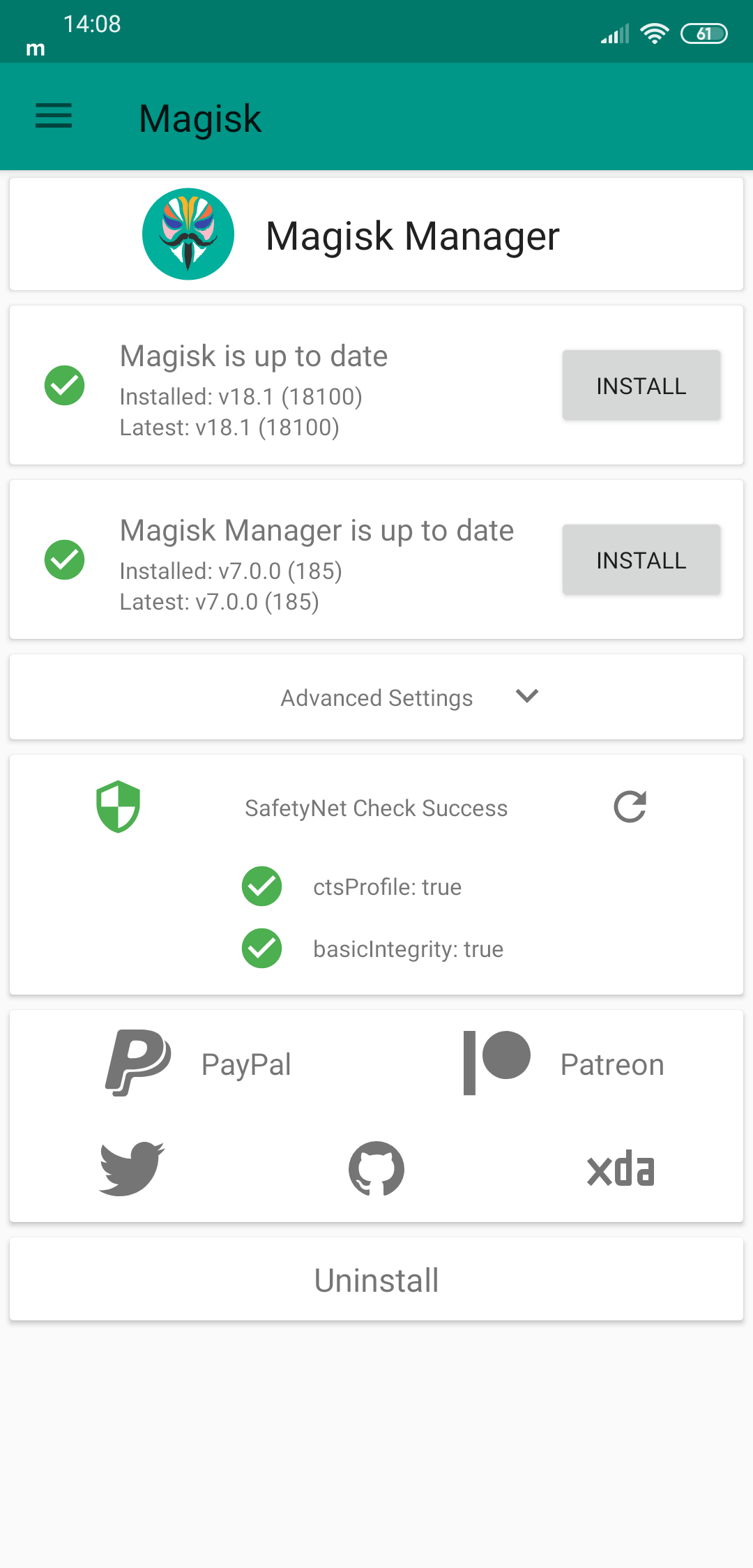
Task: Tap INSTALL next to Magisk is up to date
Action: pos(641,385)
